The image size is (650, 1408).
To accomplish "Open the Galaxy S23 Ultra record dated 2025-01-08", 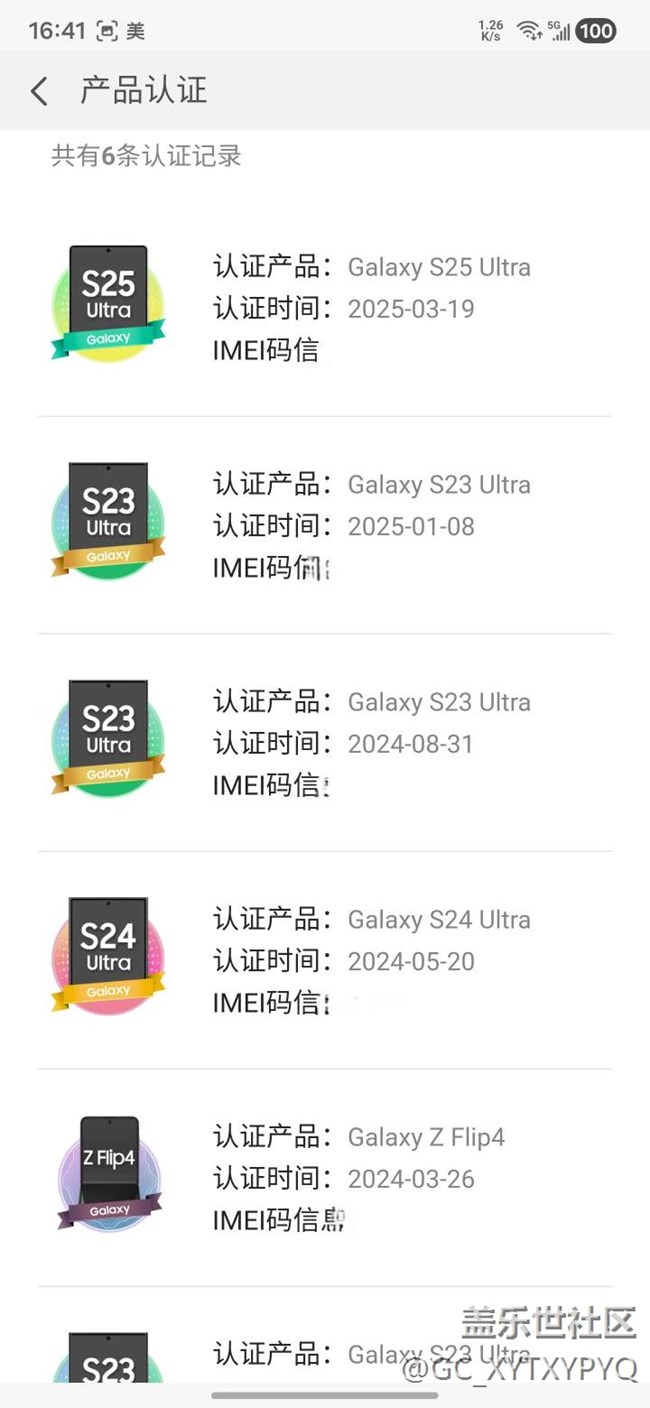I will point(325,526).
